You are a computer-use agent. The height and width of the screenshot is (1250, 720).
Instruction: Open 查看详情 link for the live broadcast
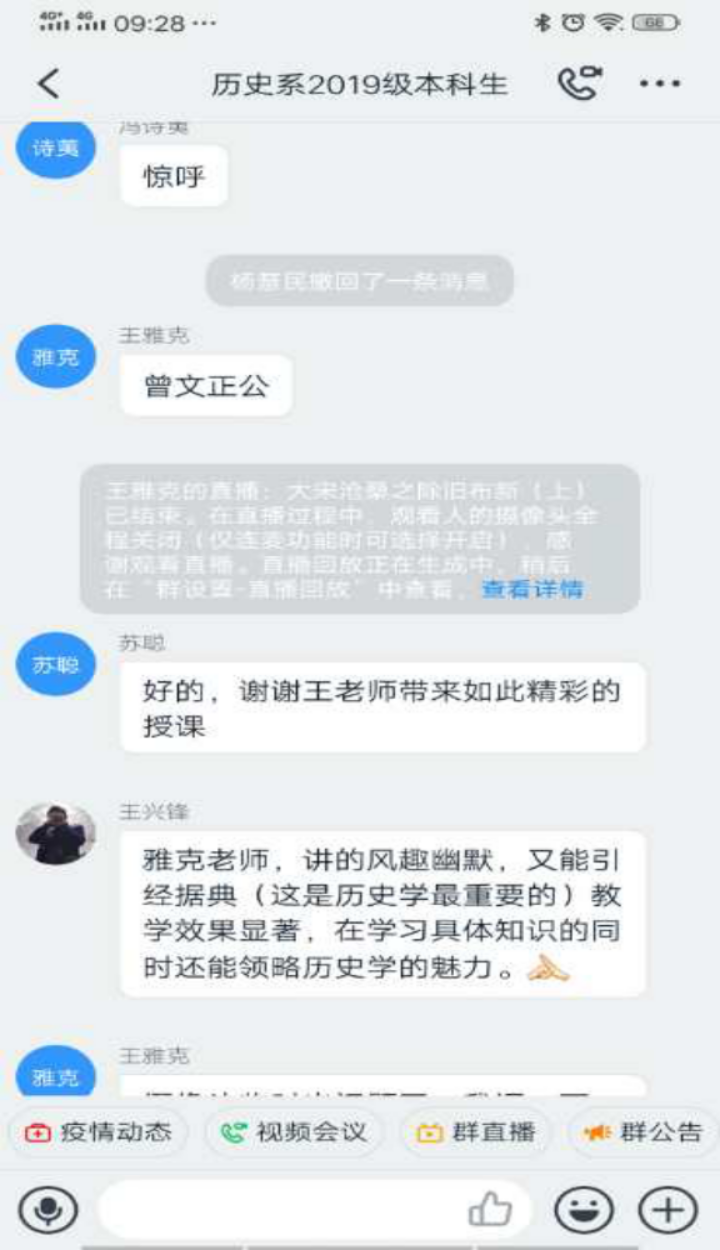tap(532, 589)
